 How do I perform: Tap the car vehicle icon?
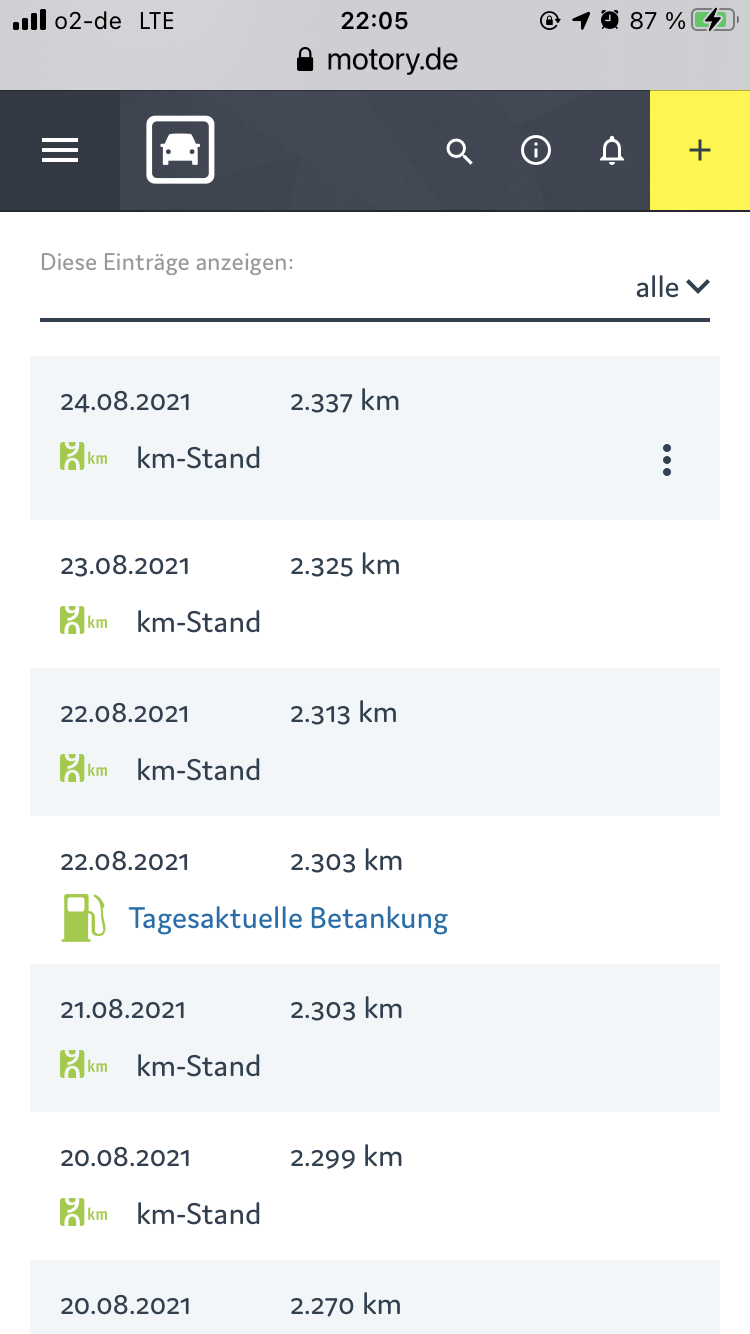pos(180,151)
